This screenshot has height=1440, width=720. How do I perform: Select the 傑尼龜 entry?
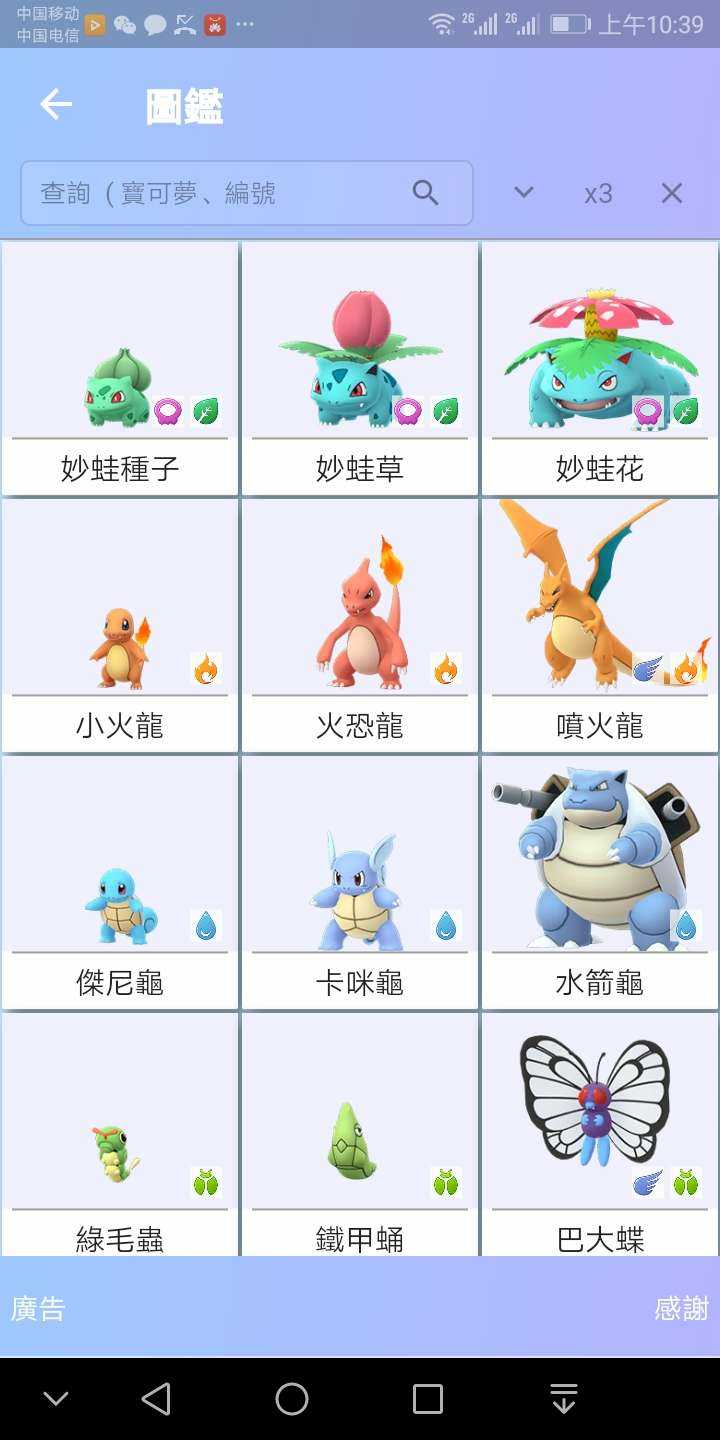120,883
